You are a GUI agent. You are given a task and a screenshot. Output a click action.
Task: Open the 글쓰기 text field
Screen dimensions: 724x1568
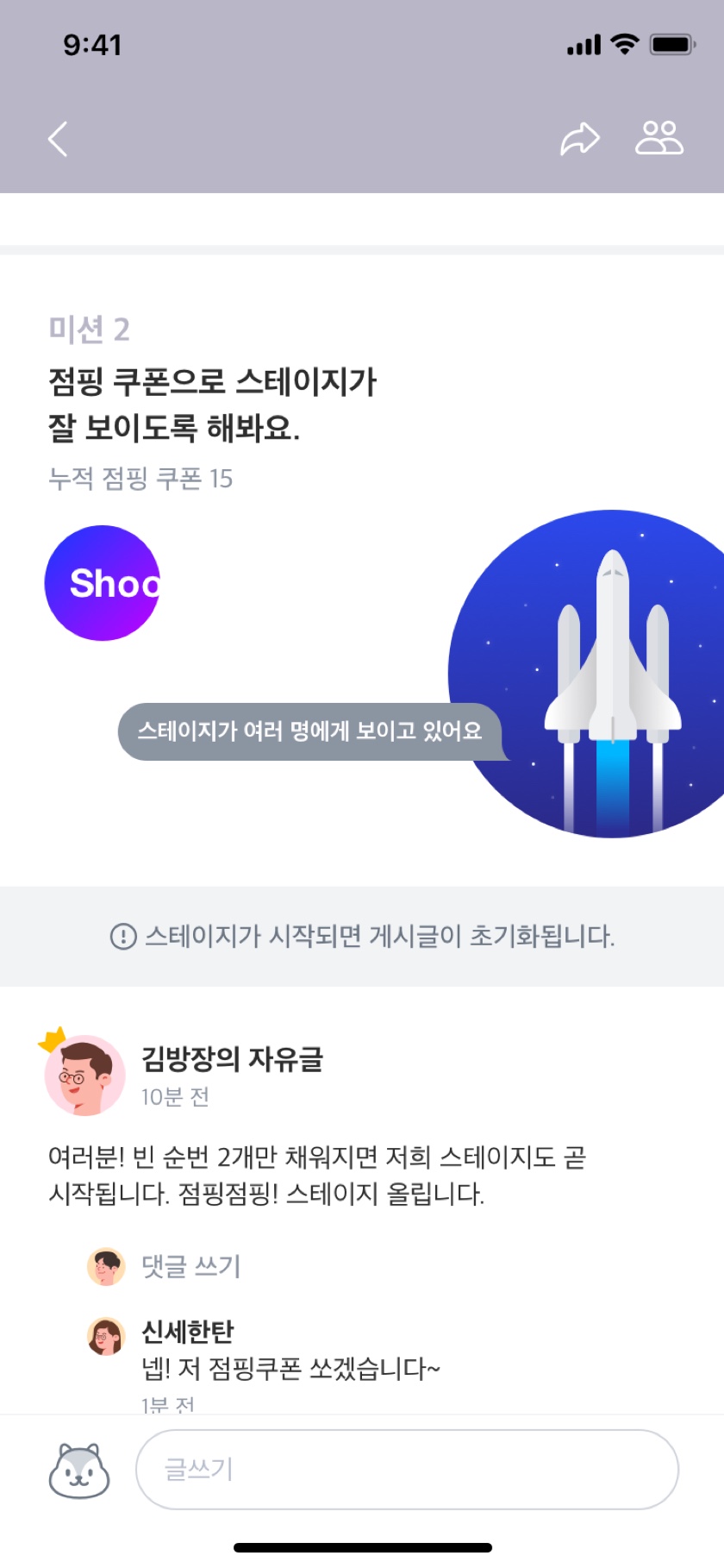point(407,1469)
